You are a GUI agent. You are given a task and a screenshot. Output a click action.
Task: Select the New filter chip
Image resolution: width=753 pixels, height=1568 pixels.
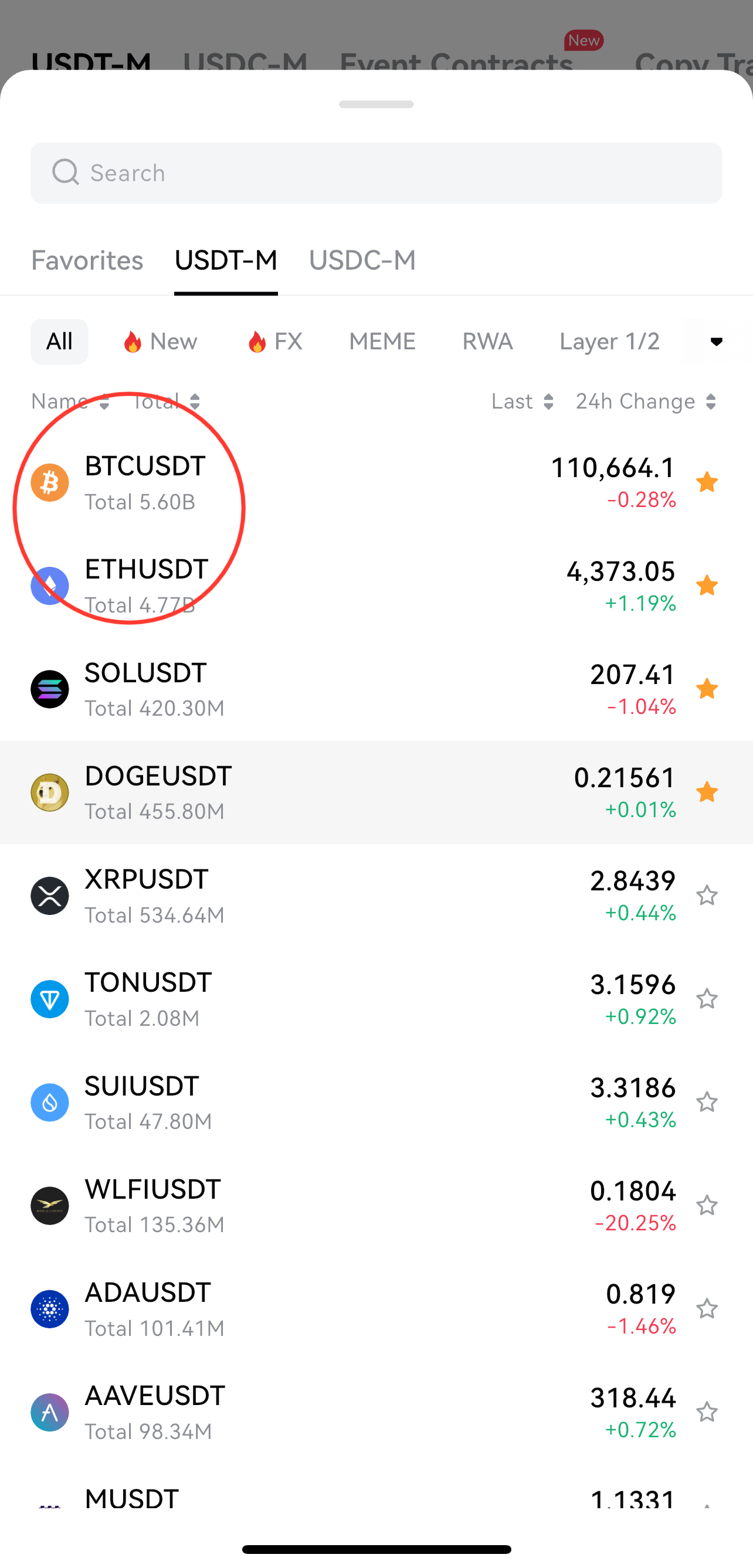(x=160, y=342)
